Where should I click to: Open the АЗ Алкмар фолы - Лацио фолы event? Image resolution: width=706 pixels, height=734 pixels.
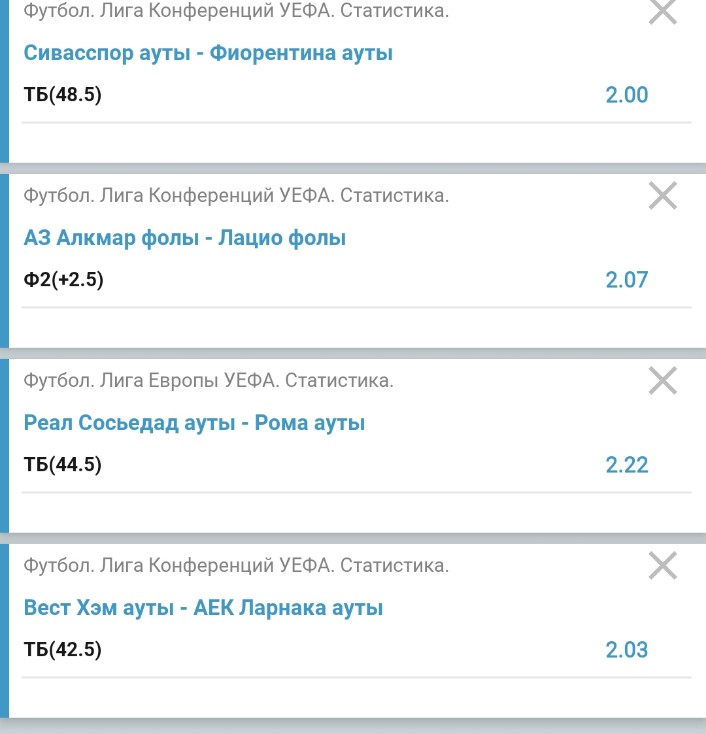[x=185, y=238]
